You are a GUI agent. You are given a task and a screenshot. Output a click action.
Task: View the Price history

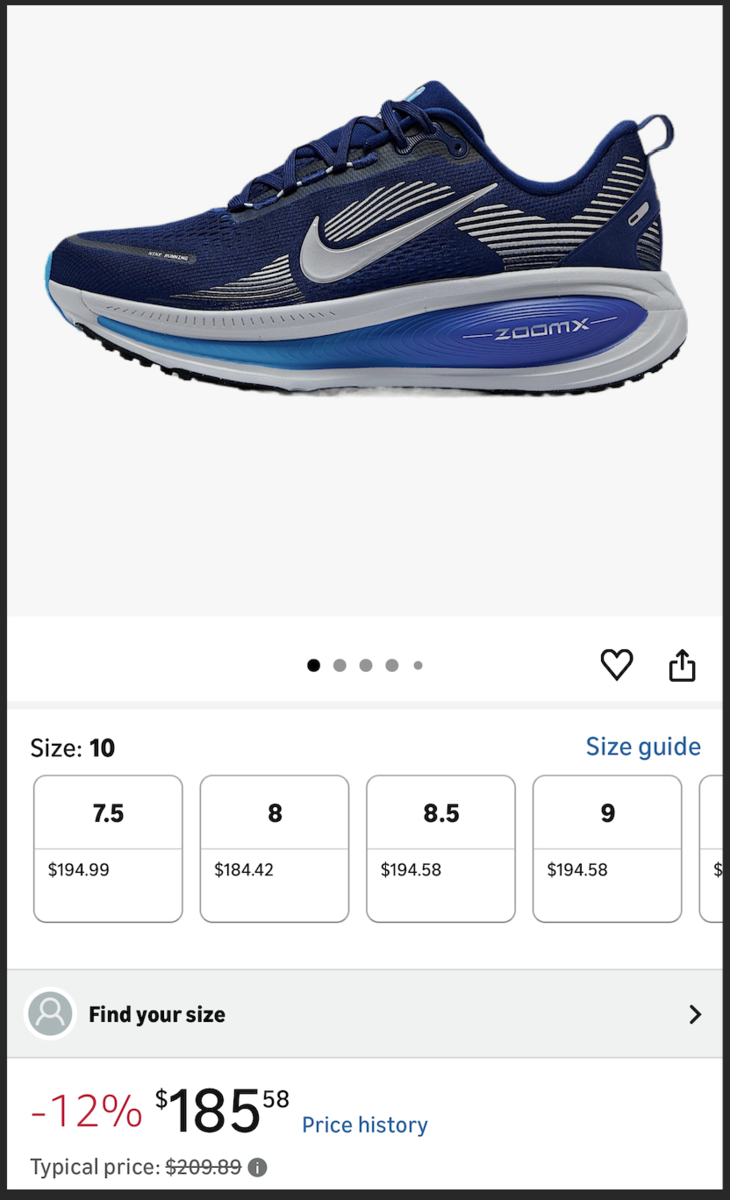pyautogui.click(x=365, y=1125)
